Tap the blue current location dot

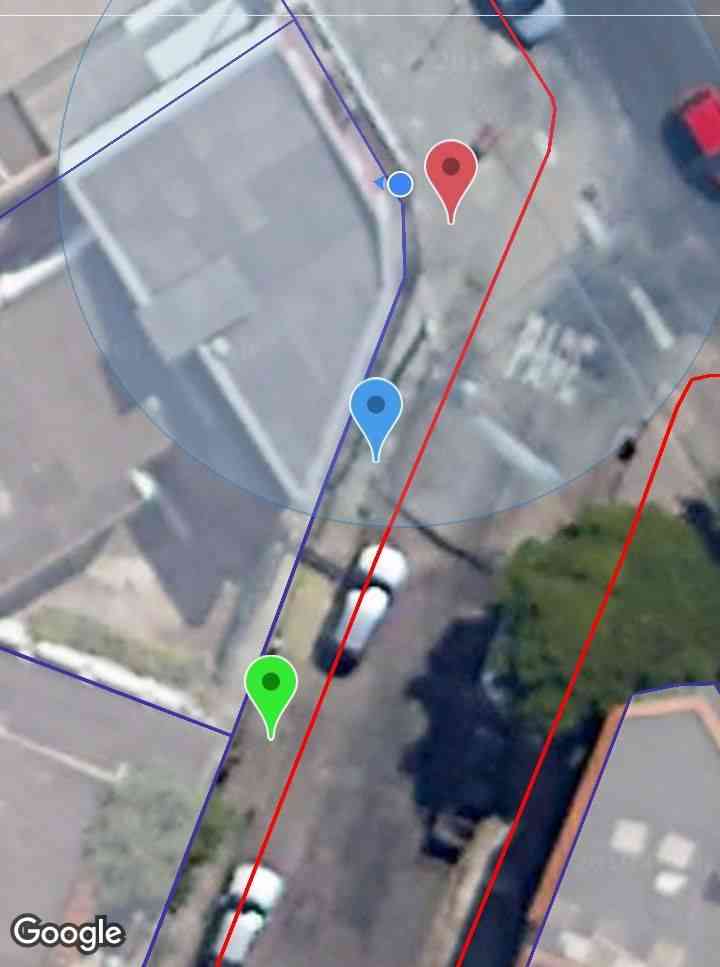point(400,184)
